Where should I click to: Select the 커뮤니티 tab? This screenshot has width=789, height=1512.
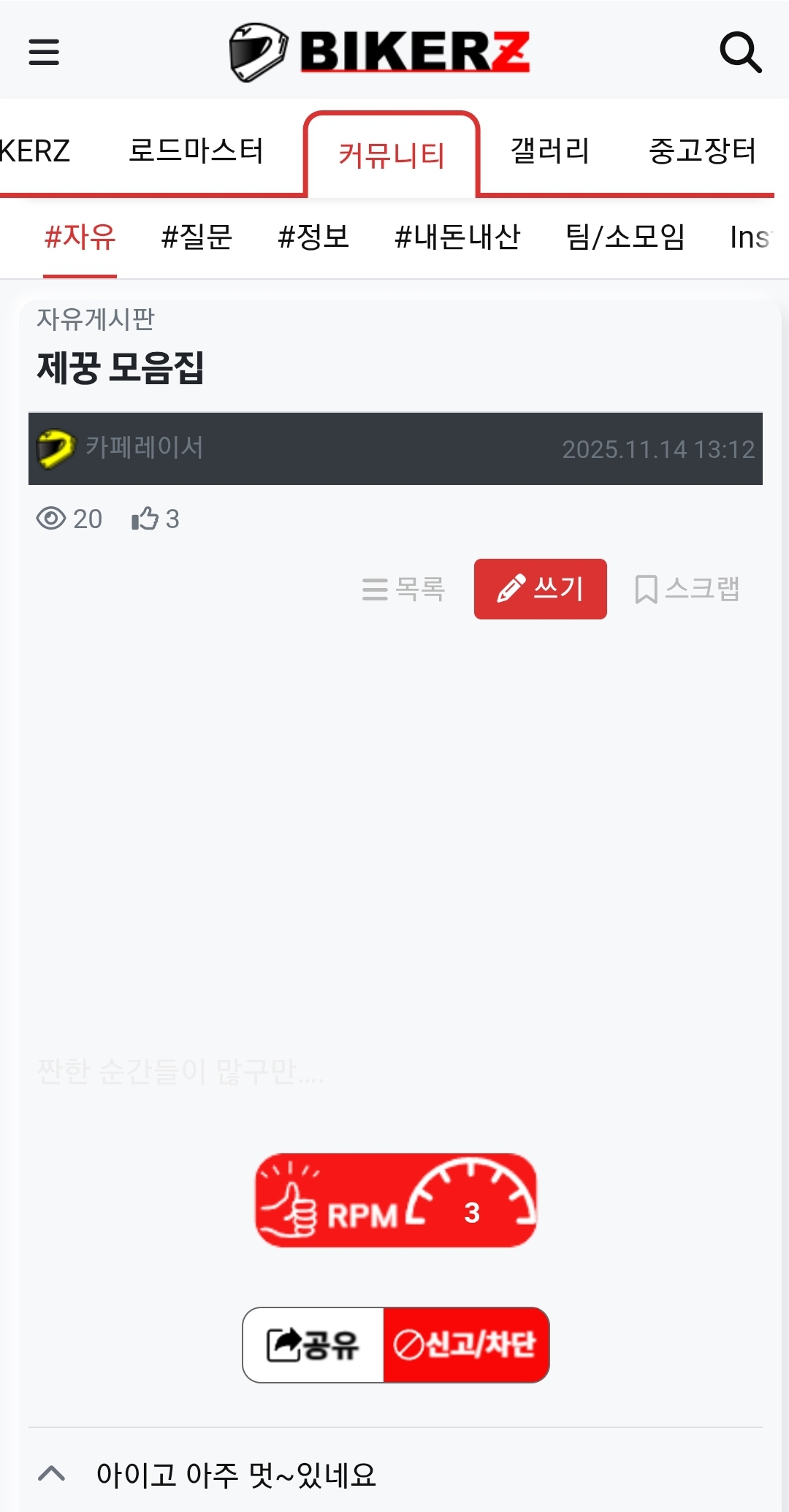[392, 156]
